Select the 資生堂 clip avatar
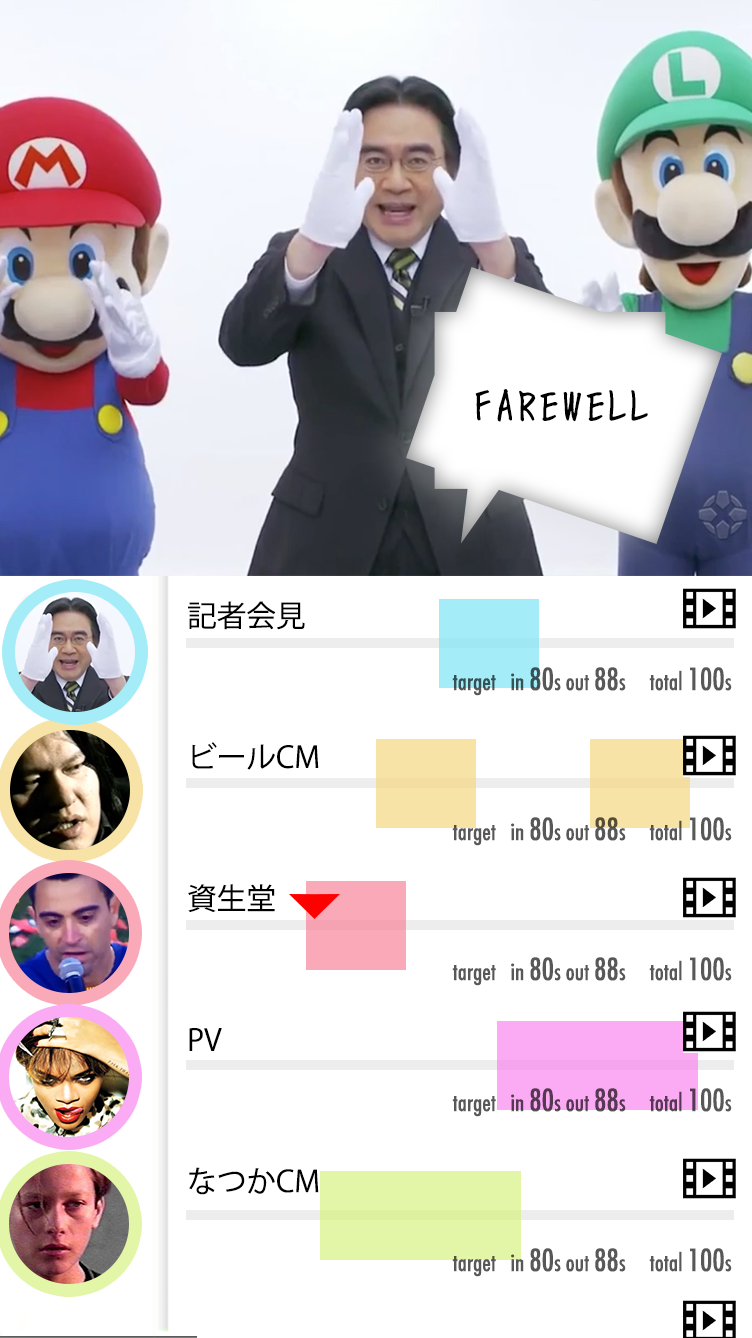752x1338 pixels. [70, 932]
